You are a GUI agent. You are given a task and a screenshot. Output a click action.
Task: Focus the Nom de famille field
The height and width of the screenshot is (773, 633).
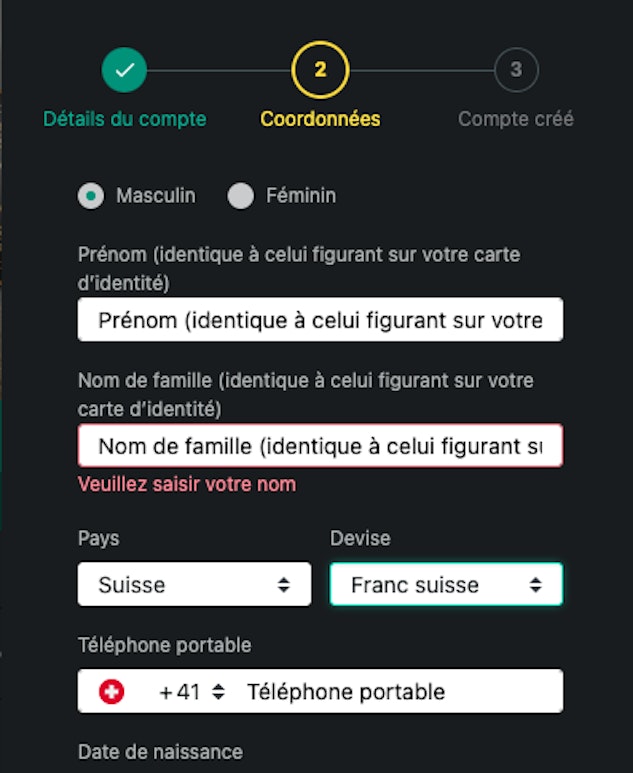click(320, 446)
